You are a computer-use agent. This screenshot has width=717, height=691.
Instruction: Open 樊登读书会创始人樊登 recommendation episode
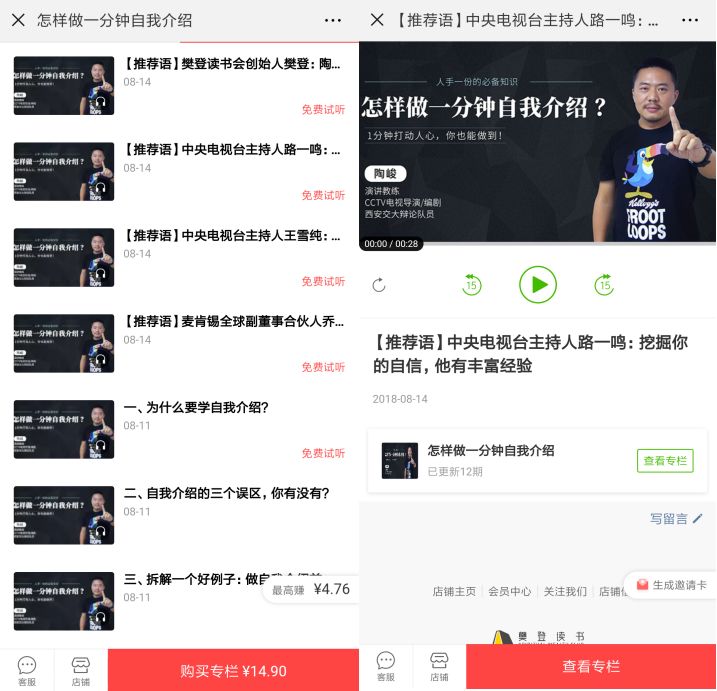232,64
